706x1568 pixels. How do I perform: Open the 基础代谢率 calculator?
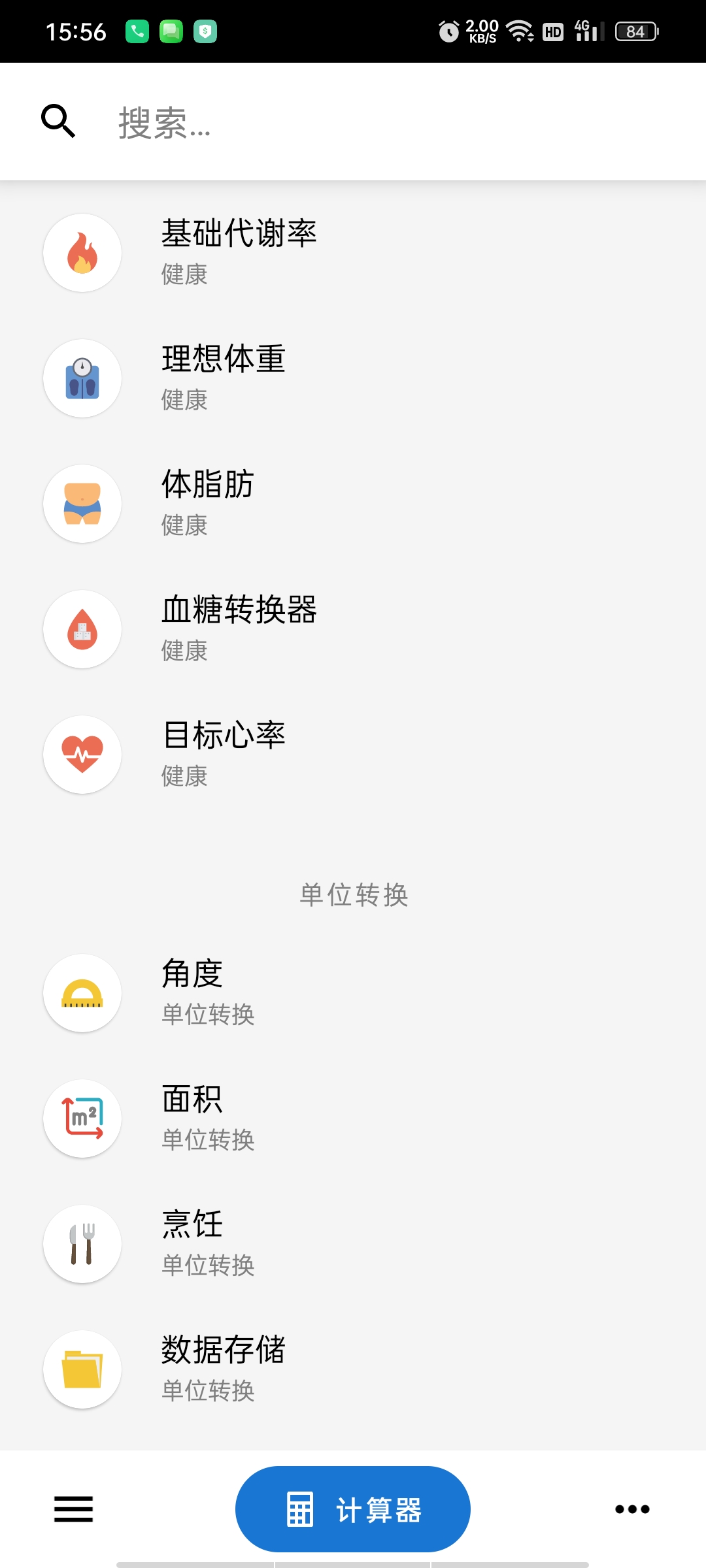[353, 253]
